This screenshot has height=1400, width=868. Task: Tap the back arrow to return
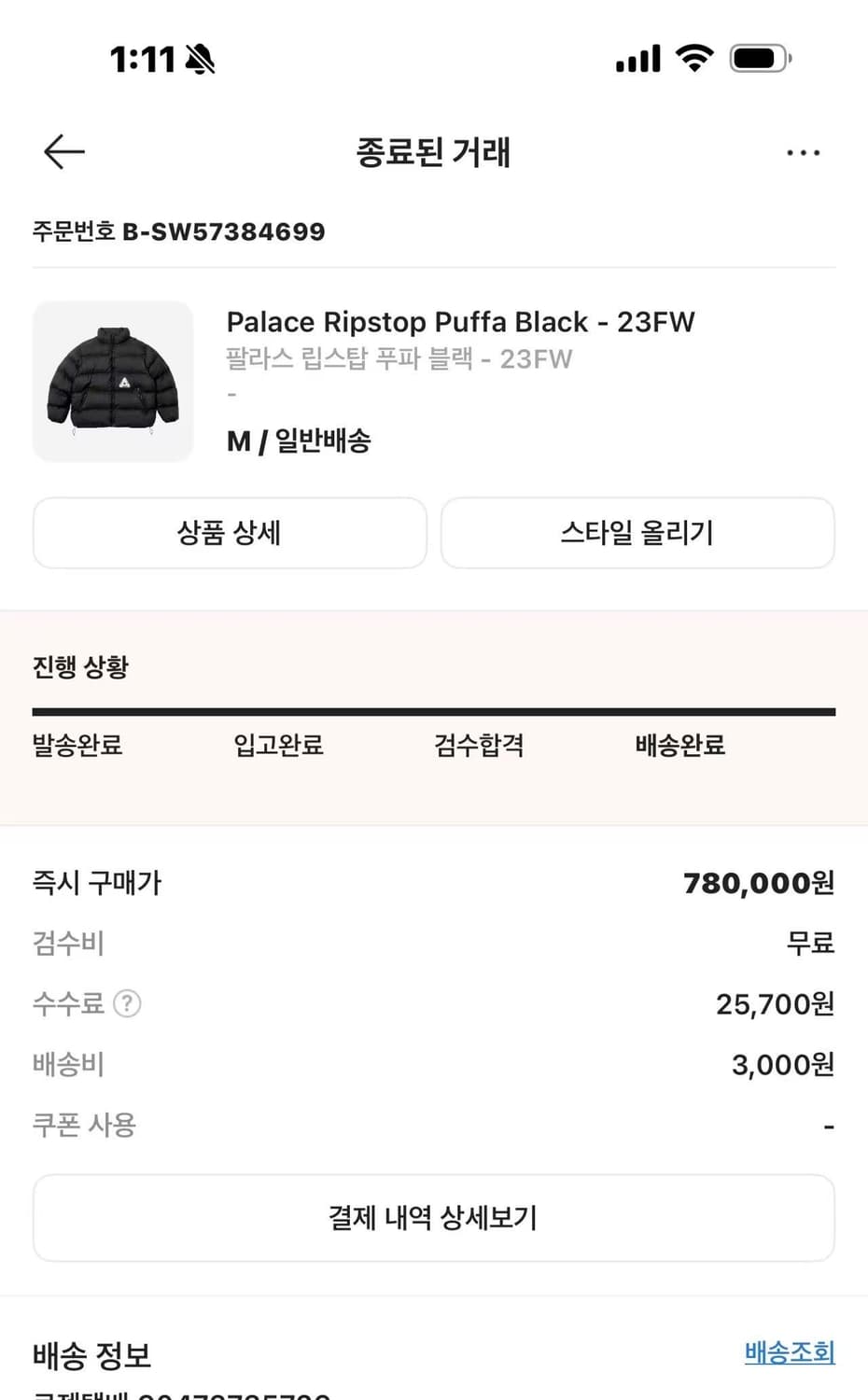[63, 151]
